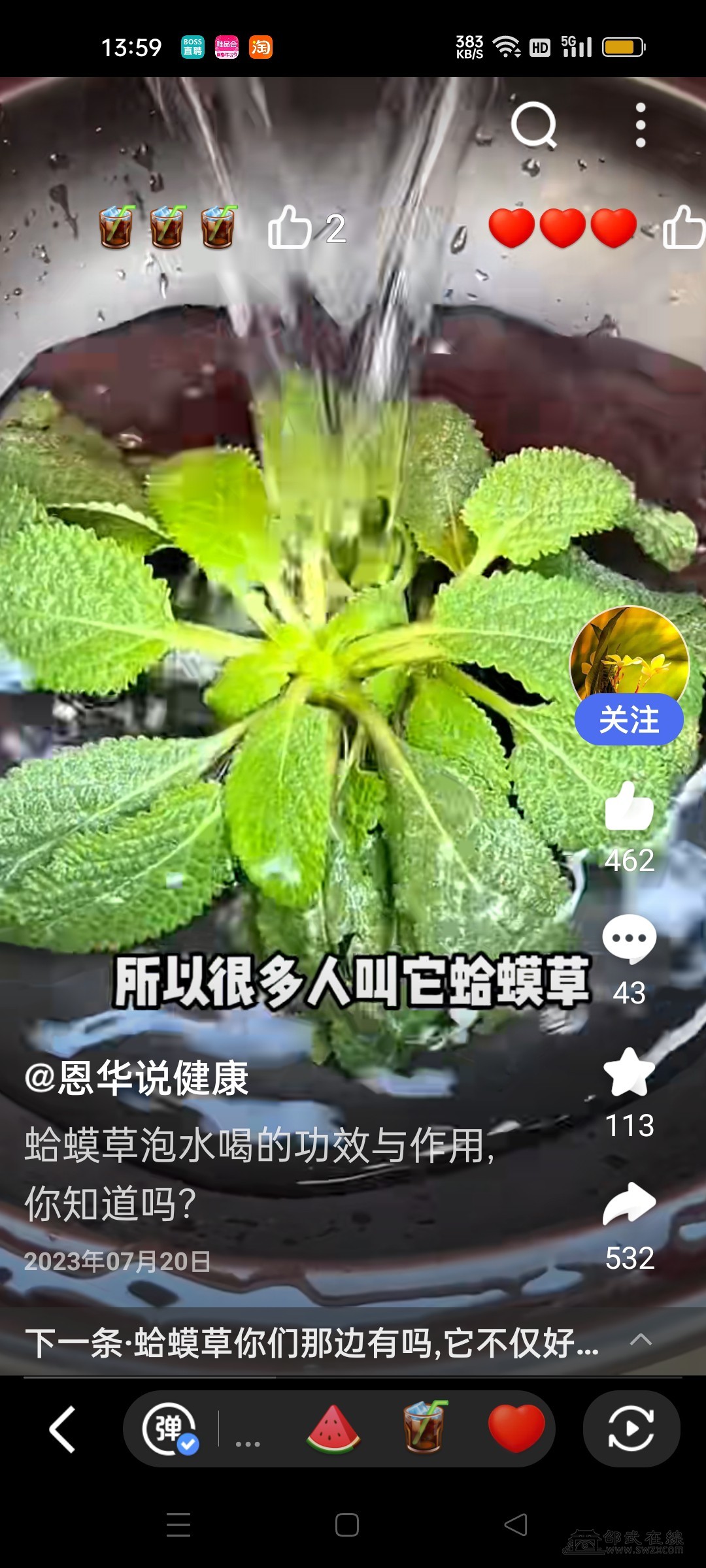Toggle the 弹 danmaku switch
The image size is (706, 1568).
coord(170,1429)
